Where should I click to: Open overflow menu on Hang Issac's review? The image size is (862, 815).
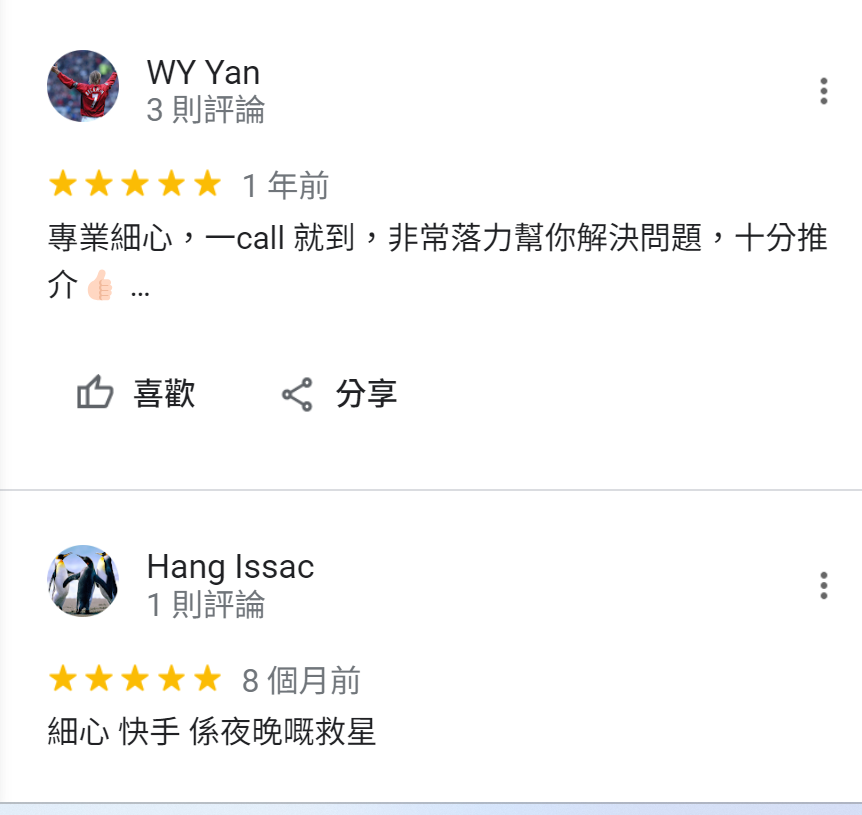point(823,585)
